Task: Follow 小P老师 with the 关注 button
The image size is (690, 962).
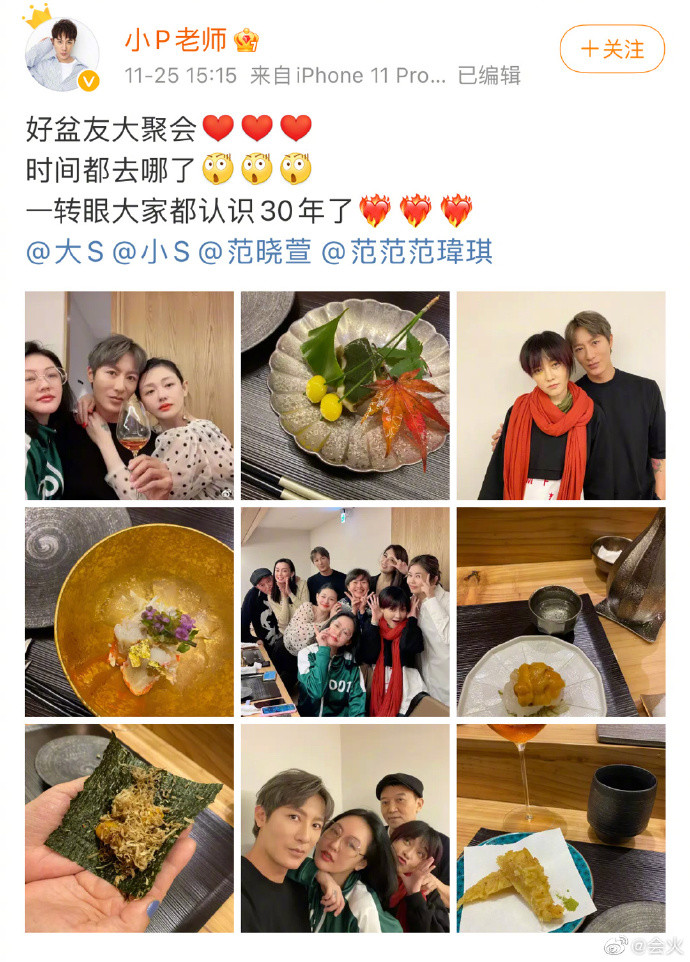Action: point(611,49)
